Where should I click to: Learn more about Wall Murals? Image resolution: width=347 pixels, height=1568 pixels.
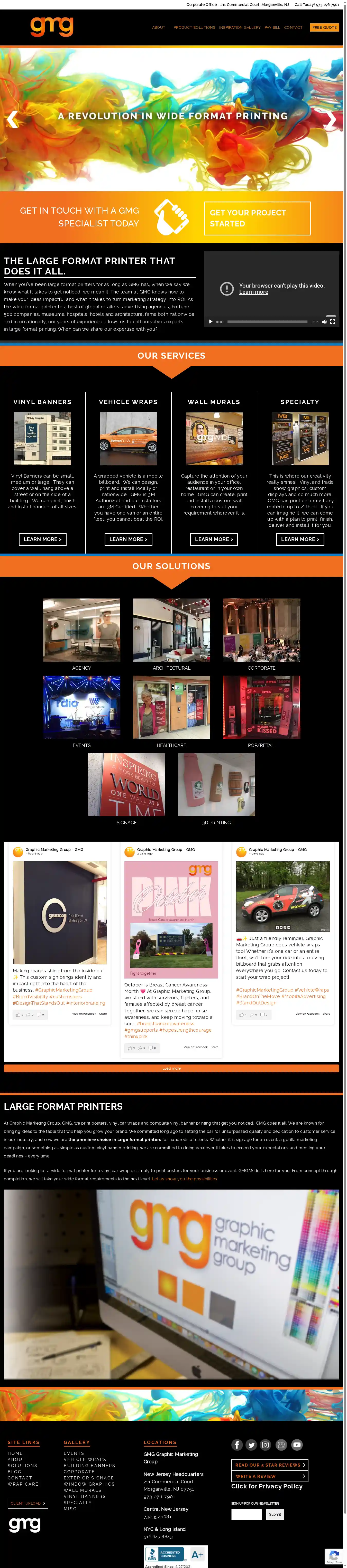coord(214,539)
